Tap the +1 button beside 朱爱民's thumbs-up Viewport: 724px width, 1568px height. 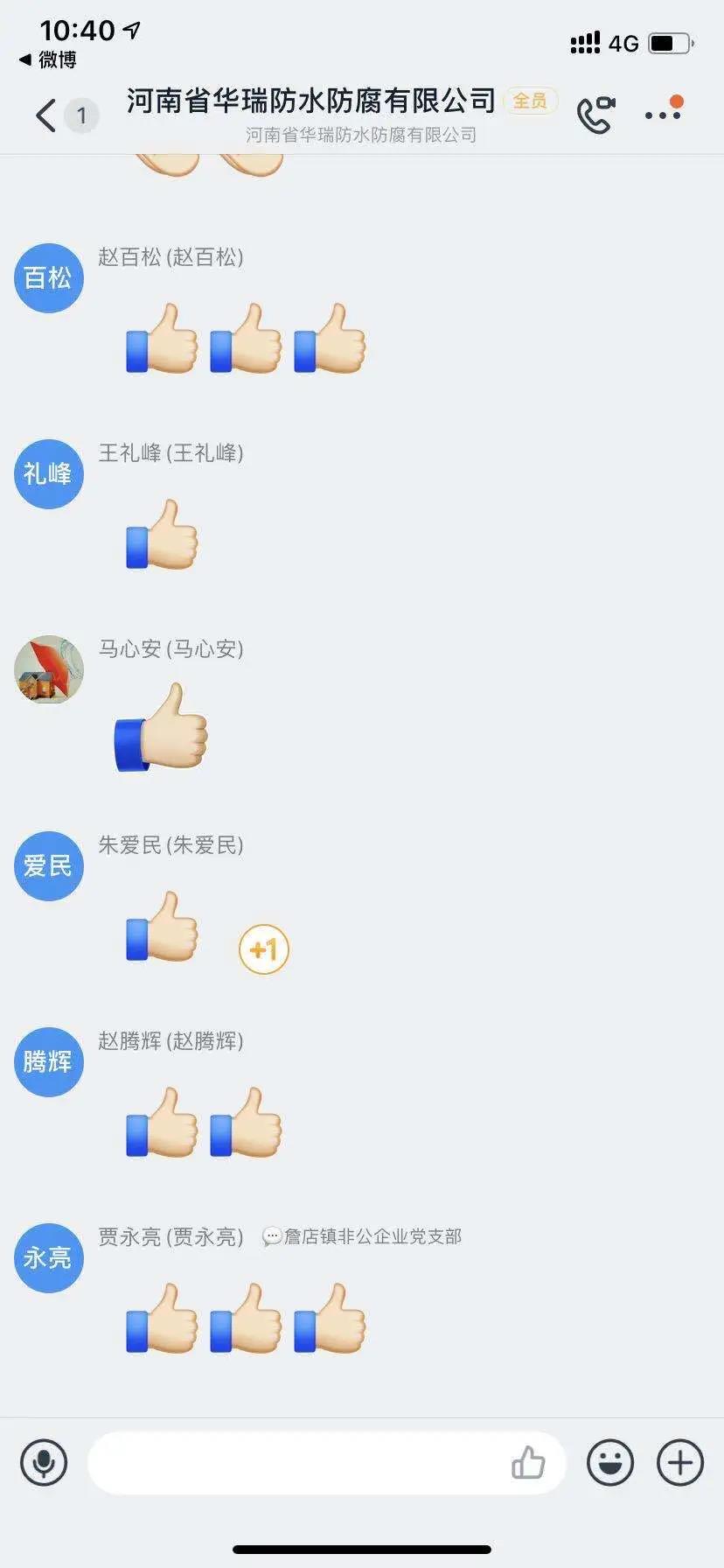point(263,949)
